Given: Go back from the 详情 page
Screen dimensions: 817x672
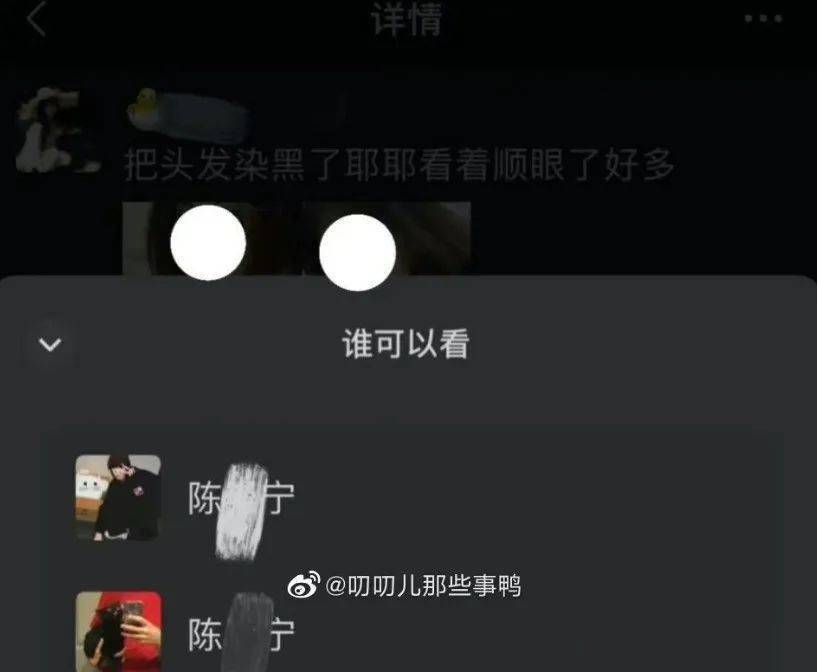Looking at the screenshot, I should point(36,19).
